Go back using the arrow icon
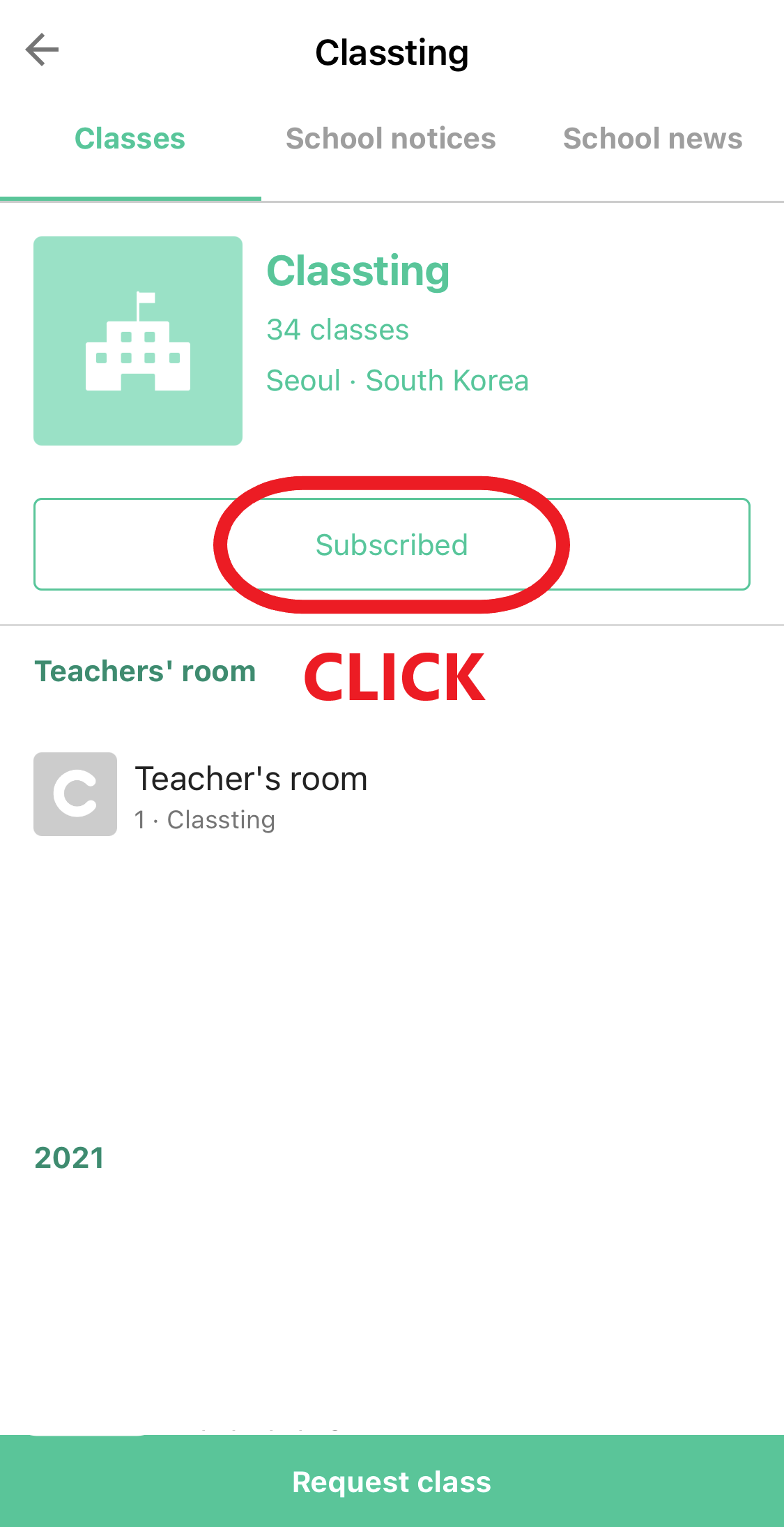The height and width of the screenshot is (1527, 784). (x=42, y=50)
